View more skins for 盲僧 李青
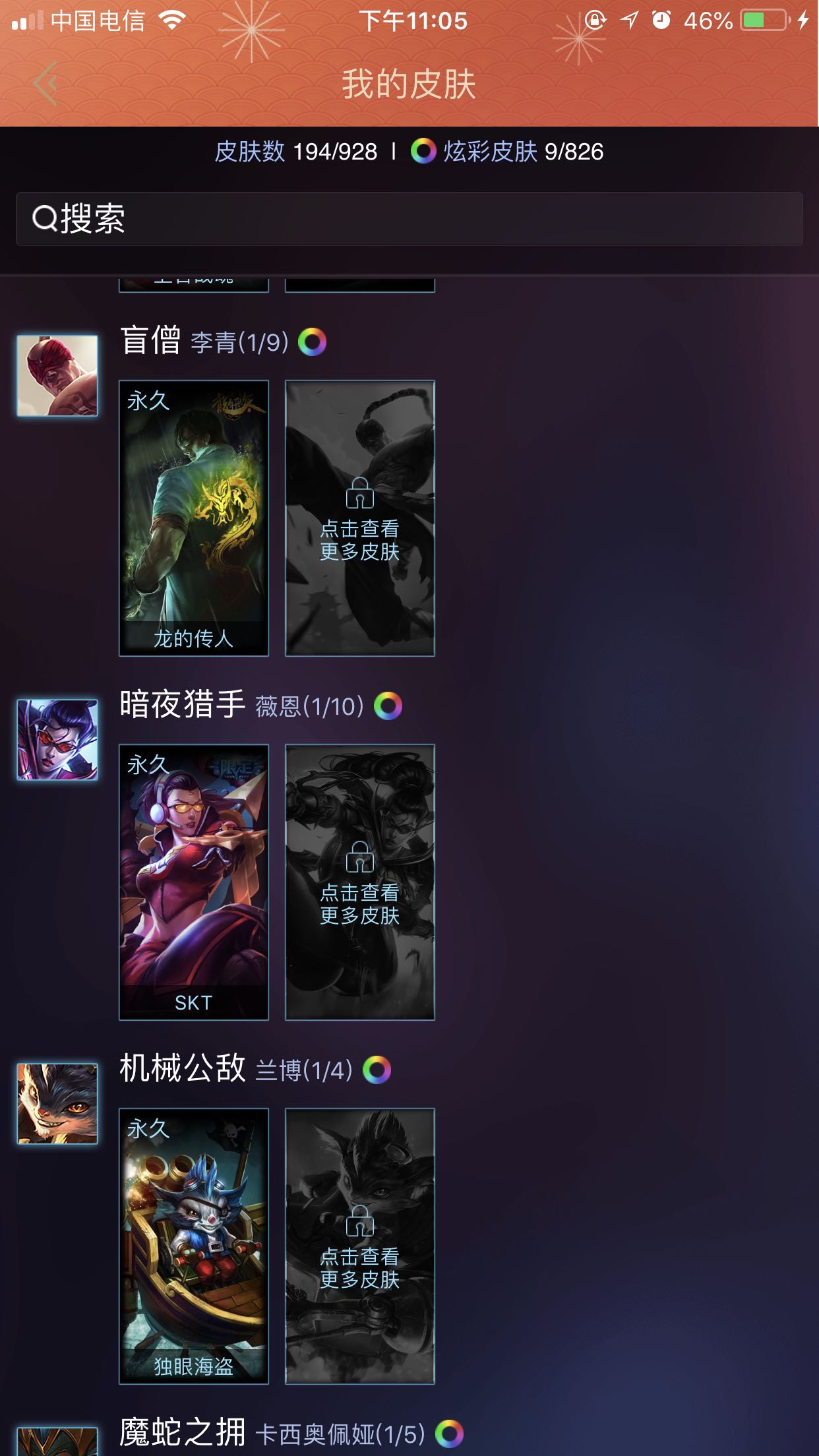Viewport: 819px width, 1456px height. click(x=359, y=518)
